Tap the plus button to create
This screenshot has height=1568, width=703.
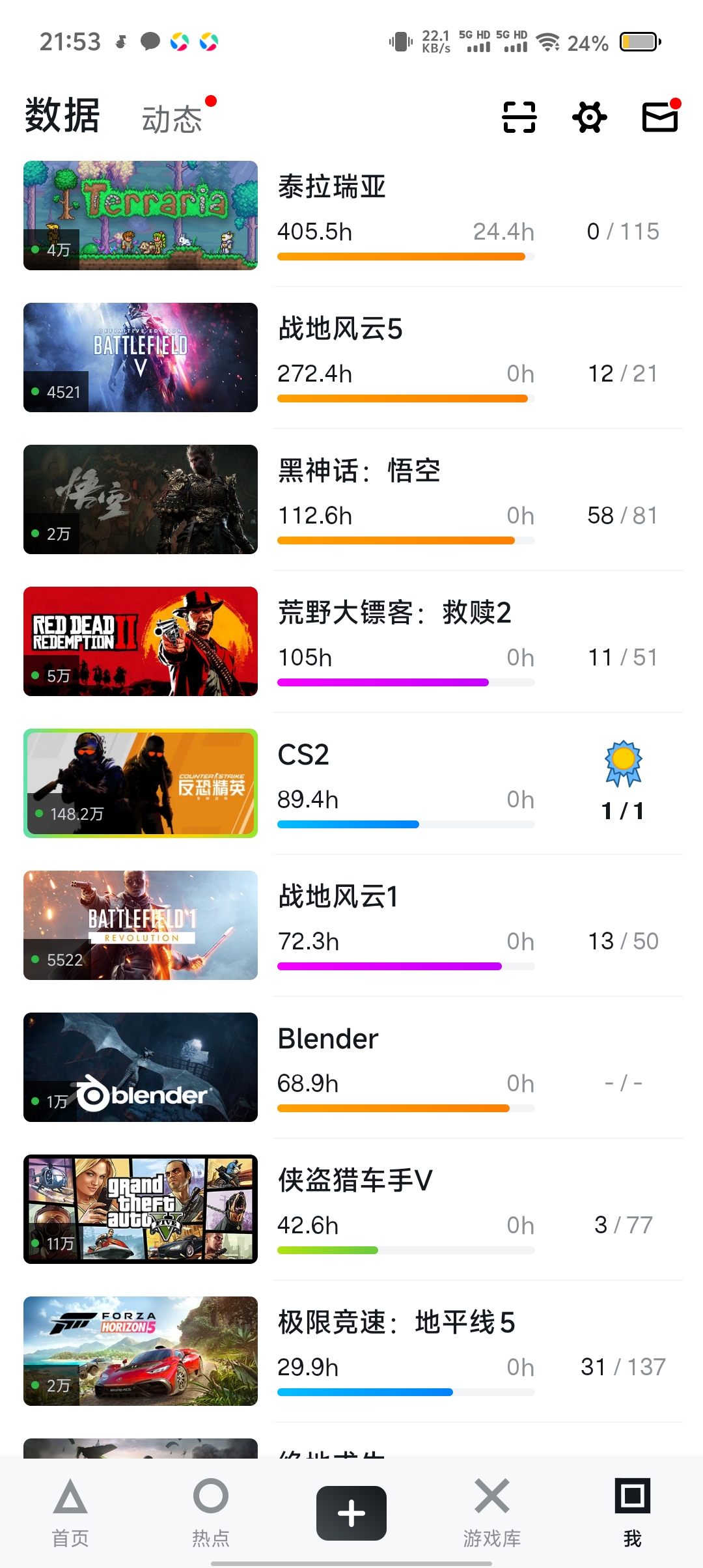tap(351, 1513)
